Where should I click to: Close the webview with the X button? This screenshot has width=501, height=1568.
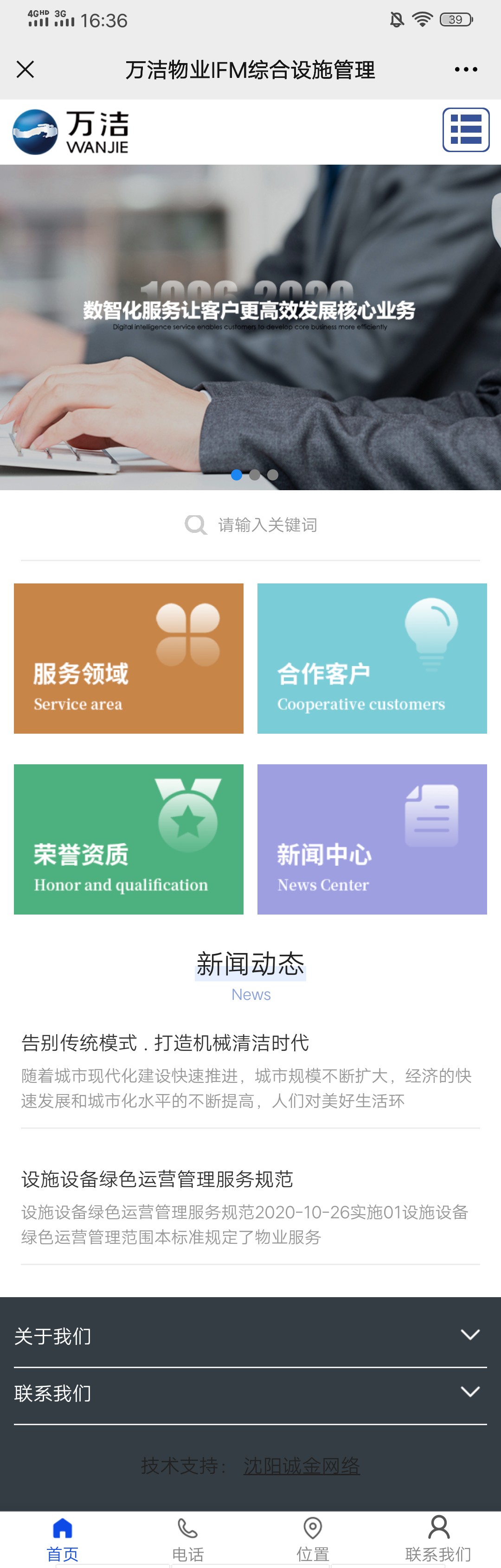pyautogui.click(x=25, y=70)
